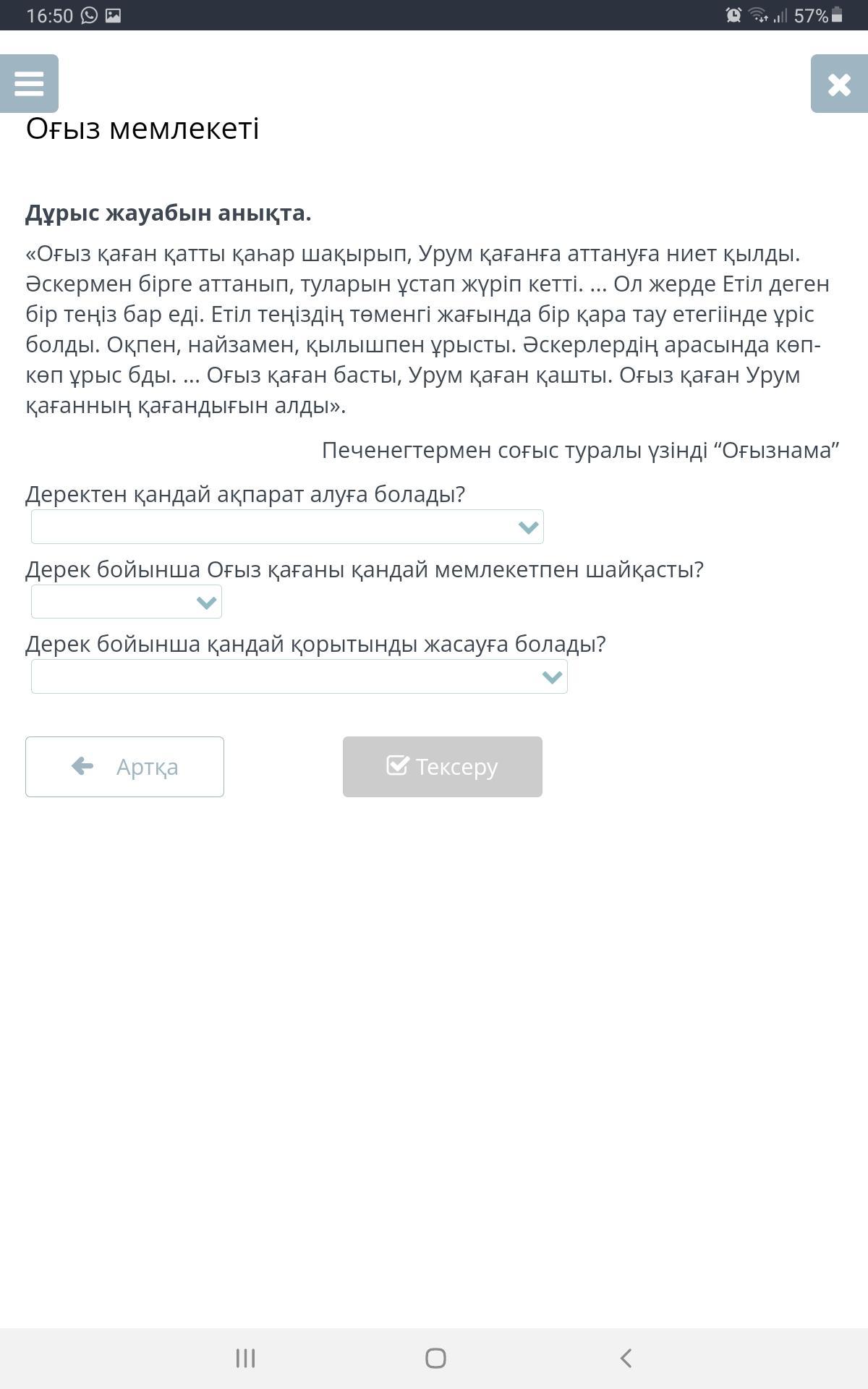Open recent apps from navigation bar

click(x=245, y=1358)
